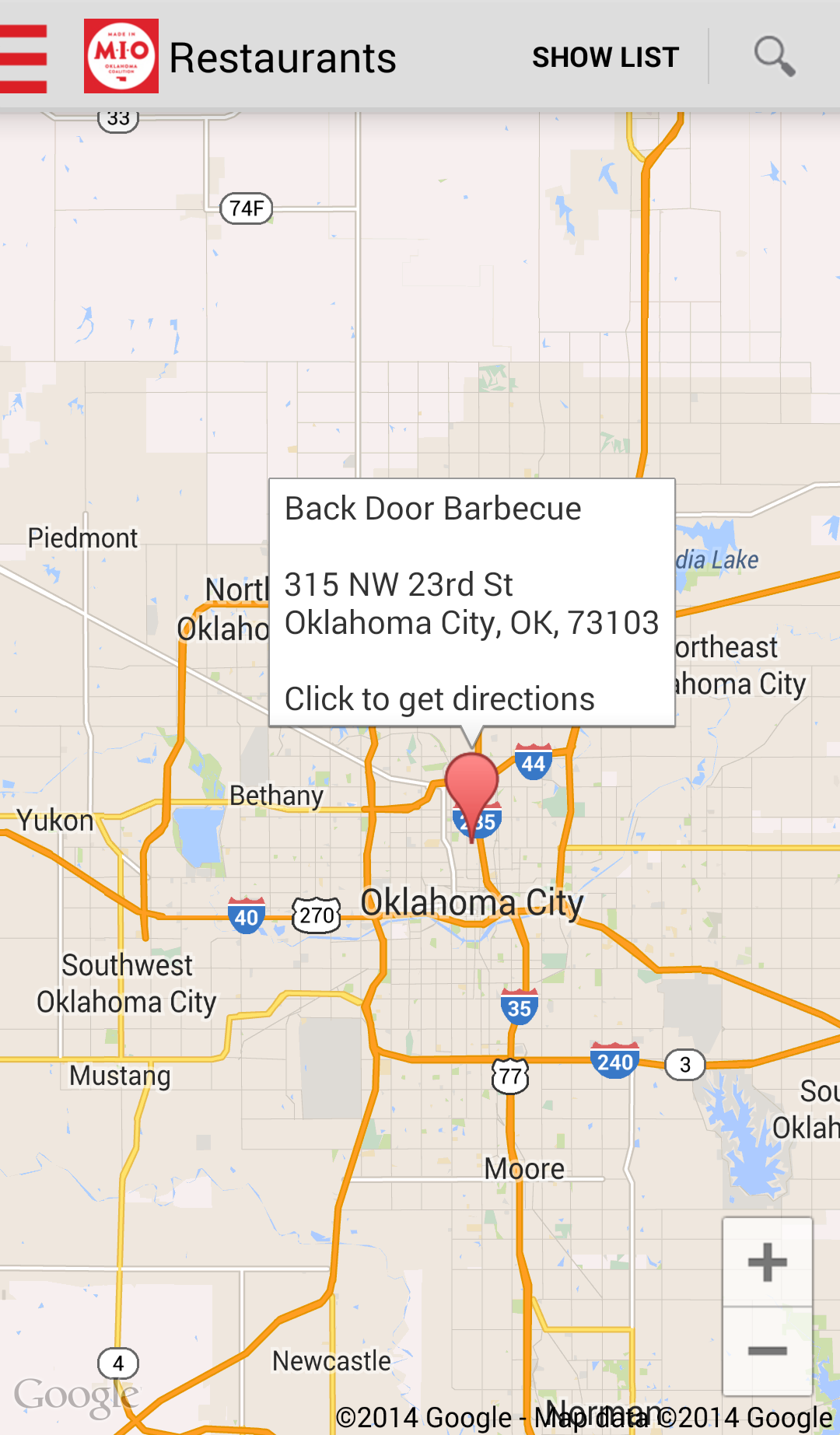This screenshot has width=840, height=1435.
Task: Get directions to Back Door Barbecue
Action: coord(439,698)
